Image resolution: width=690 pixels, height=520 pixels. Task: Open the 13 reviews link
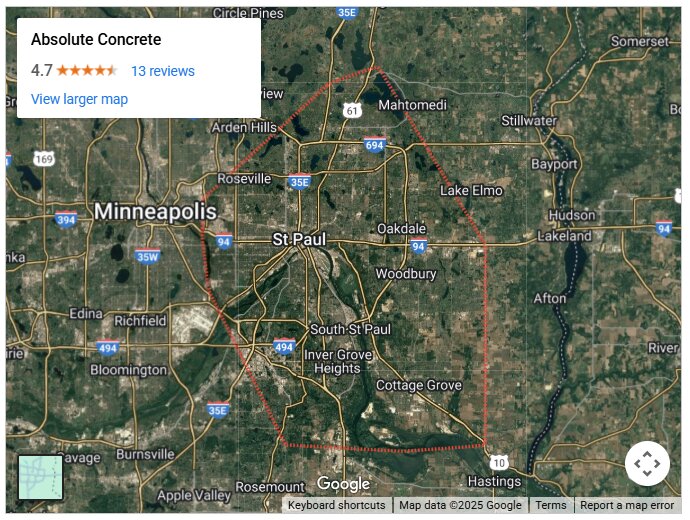(x=162, y=71)
